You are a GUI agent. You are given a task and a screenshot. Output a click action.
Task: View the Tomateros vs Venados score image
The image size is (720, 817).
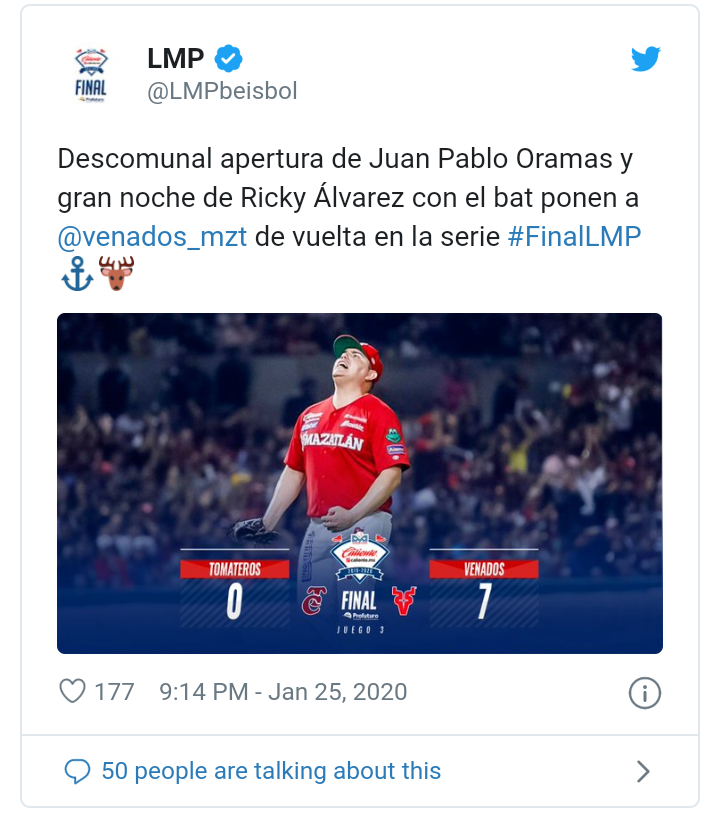[x=359, y=483]
